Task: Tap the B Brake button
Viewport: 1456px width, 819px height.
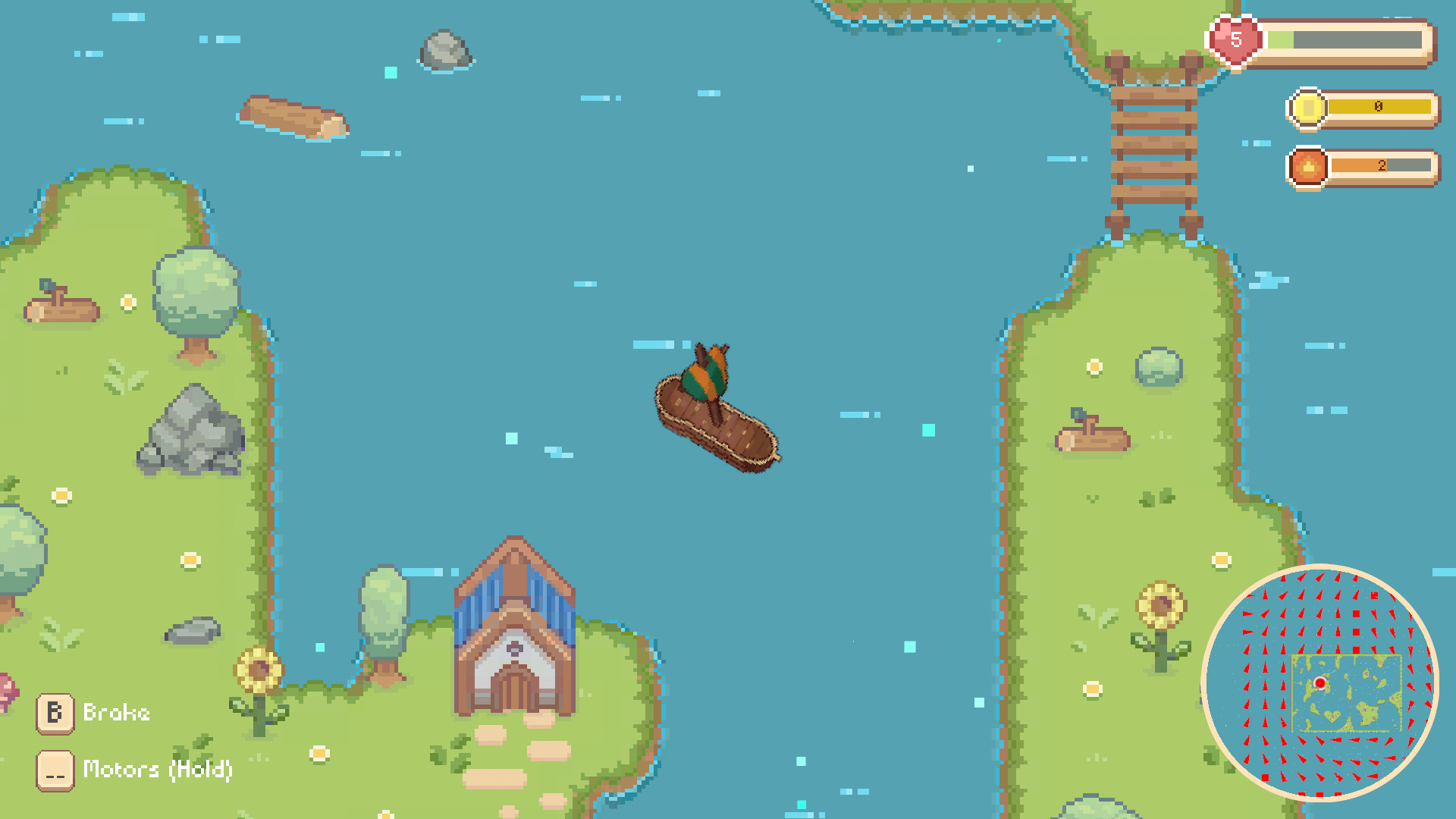Action: point(55,713)
